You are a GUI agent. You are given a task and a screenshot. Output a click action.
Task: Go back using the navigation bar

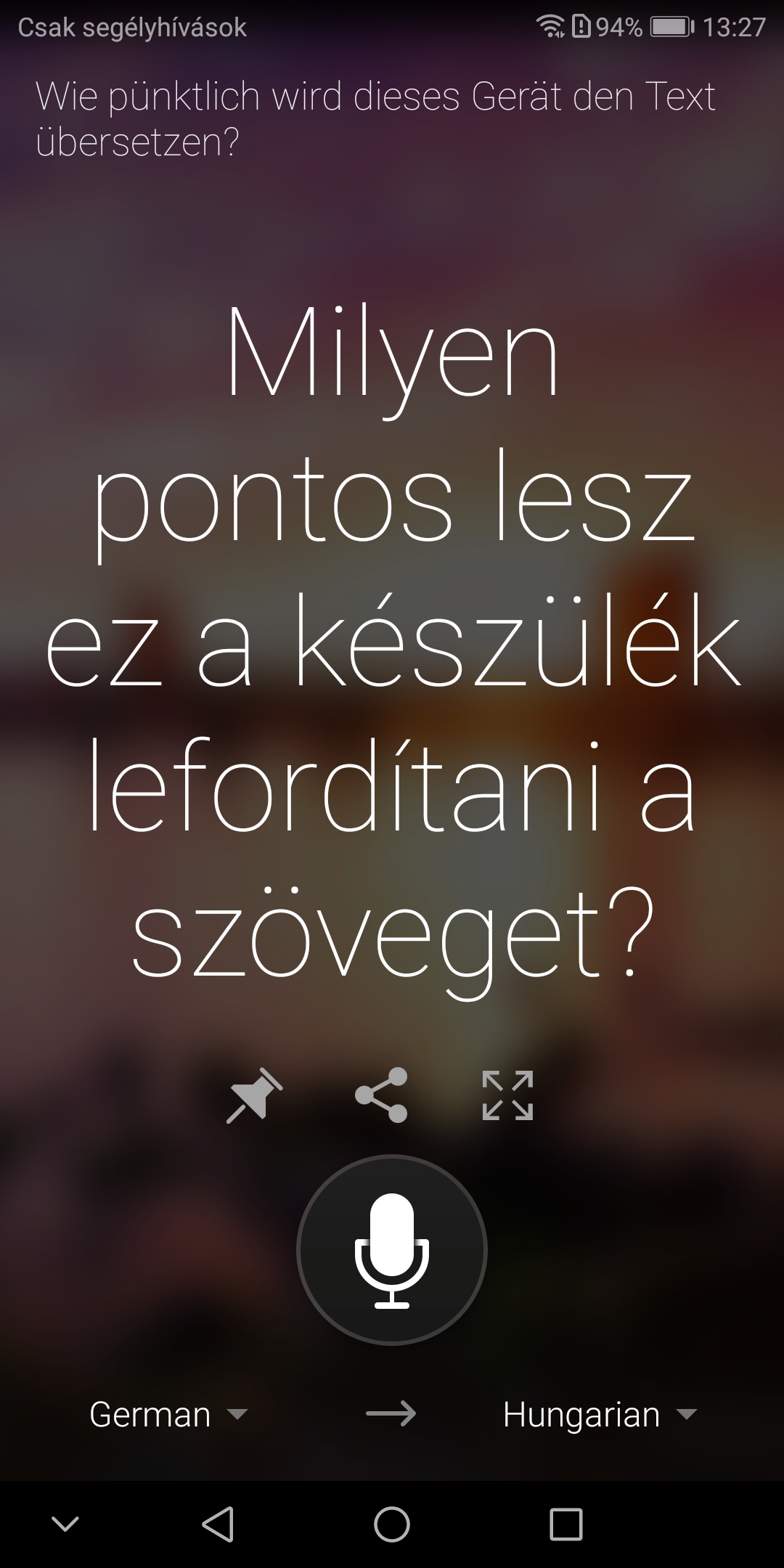pos(218,1524)
